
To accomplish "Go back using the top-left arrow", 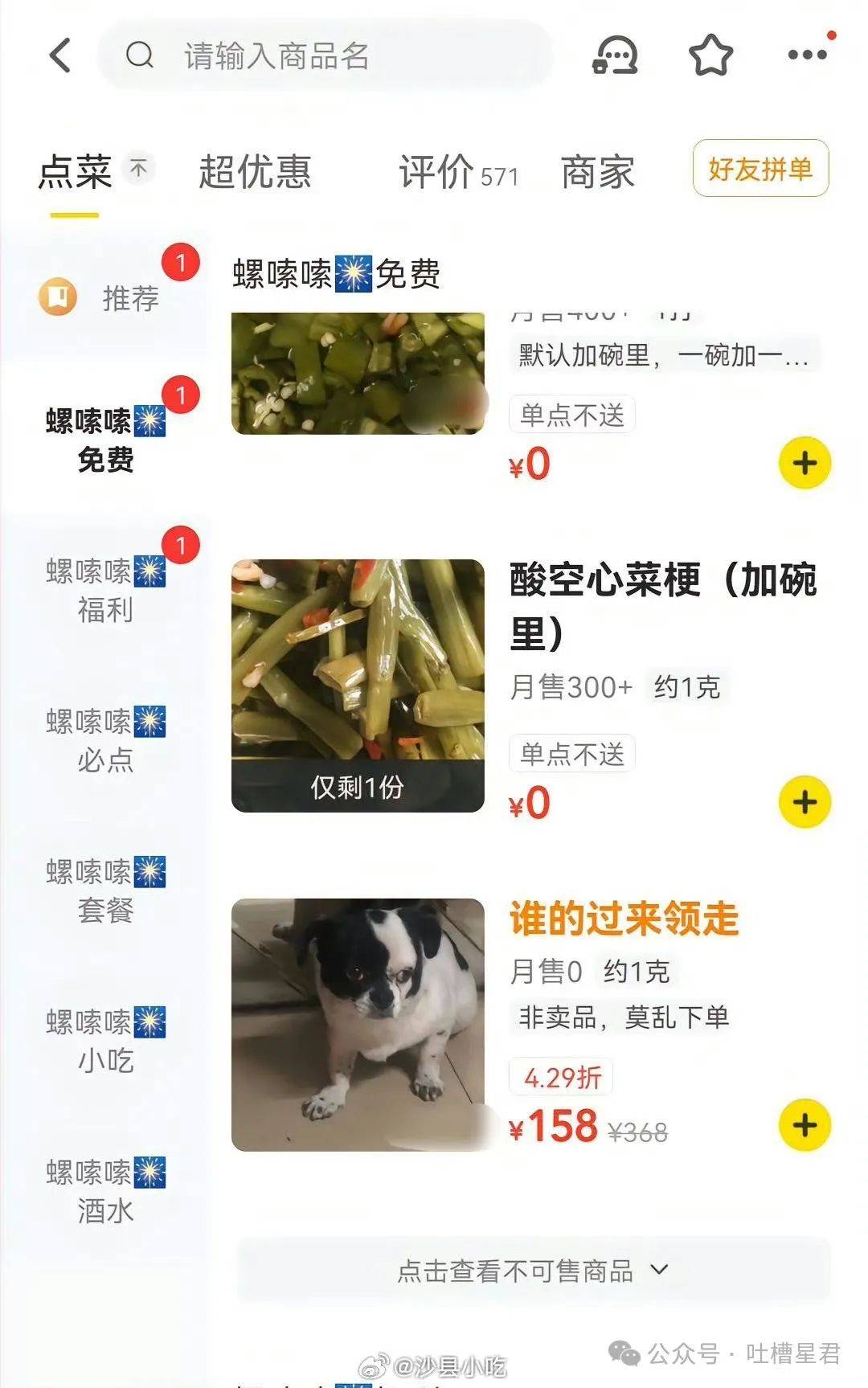I will (61, 55).
